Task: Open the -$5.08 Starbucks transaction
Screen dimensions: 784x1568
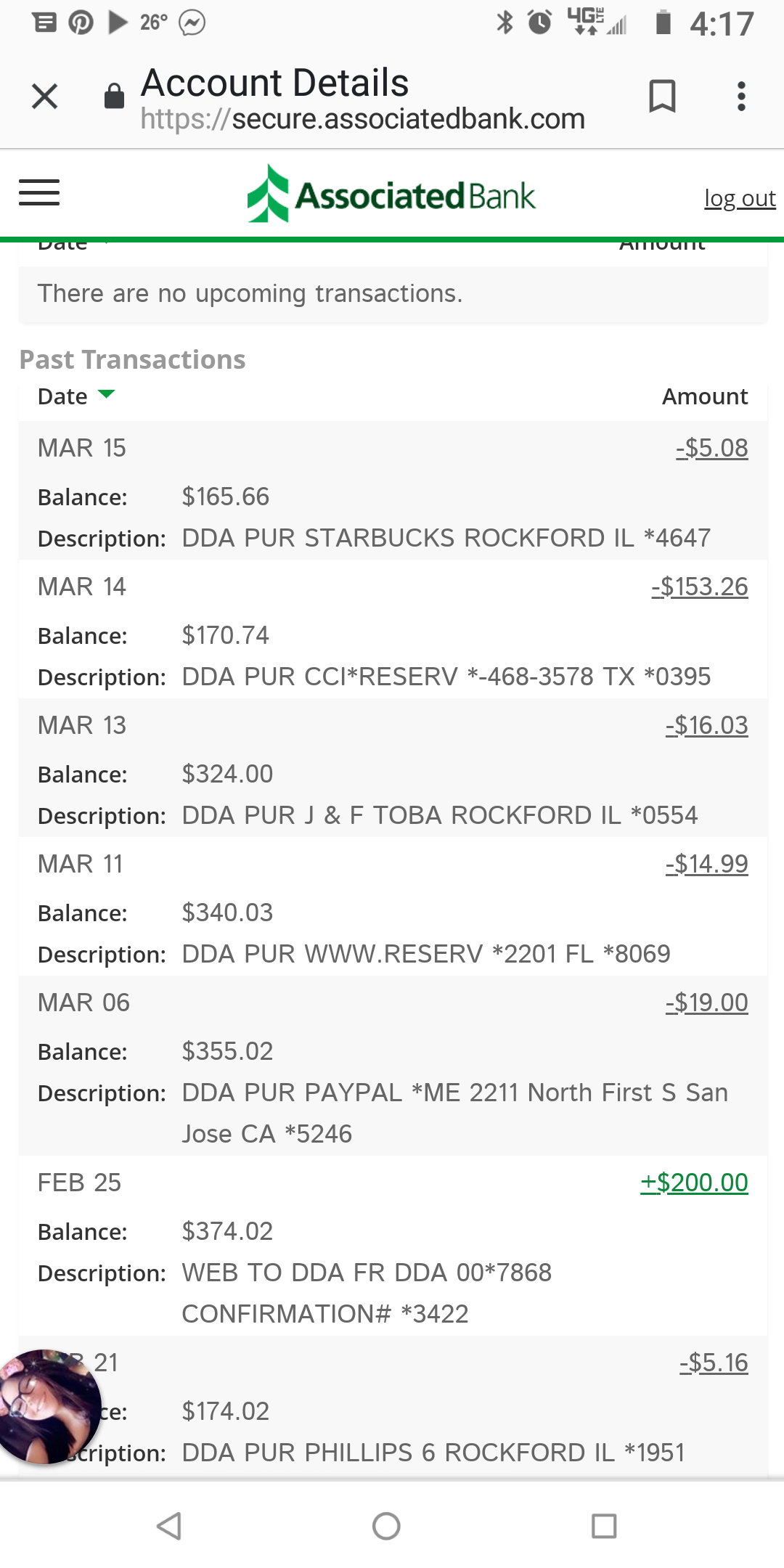Action: coord(711,449)
